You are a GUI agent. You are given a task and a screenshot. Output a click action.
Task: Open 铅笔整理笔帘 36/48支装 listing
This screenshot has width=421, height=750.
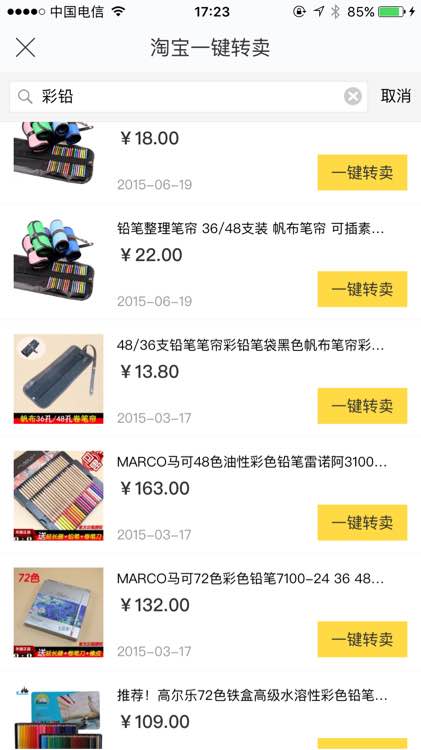click(250, 229)
